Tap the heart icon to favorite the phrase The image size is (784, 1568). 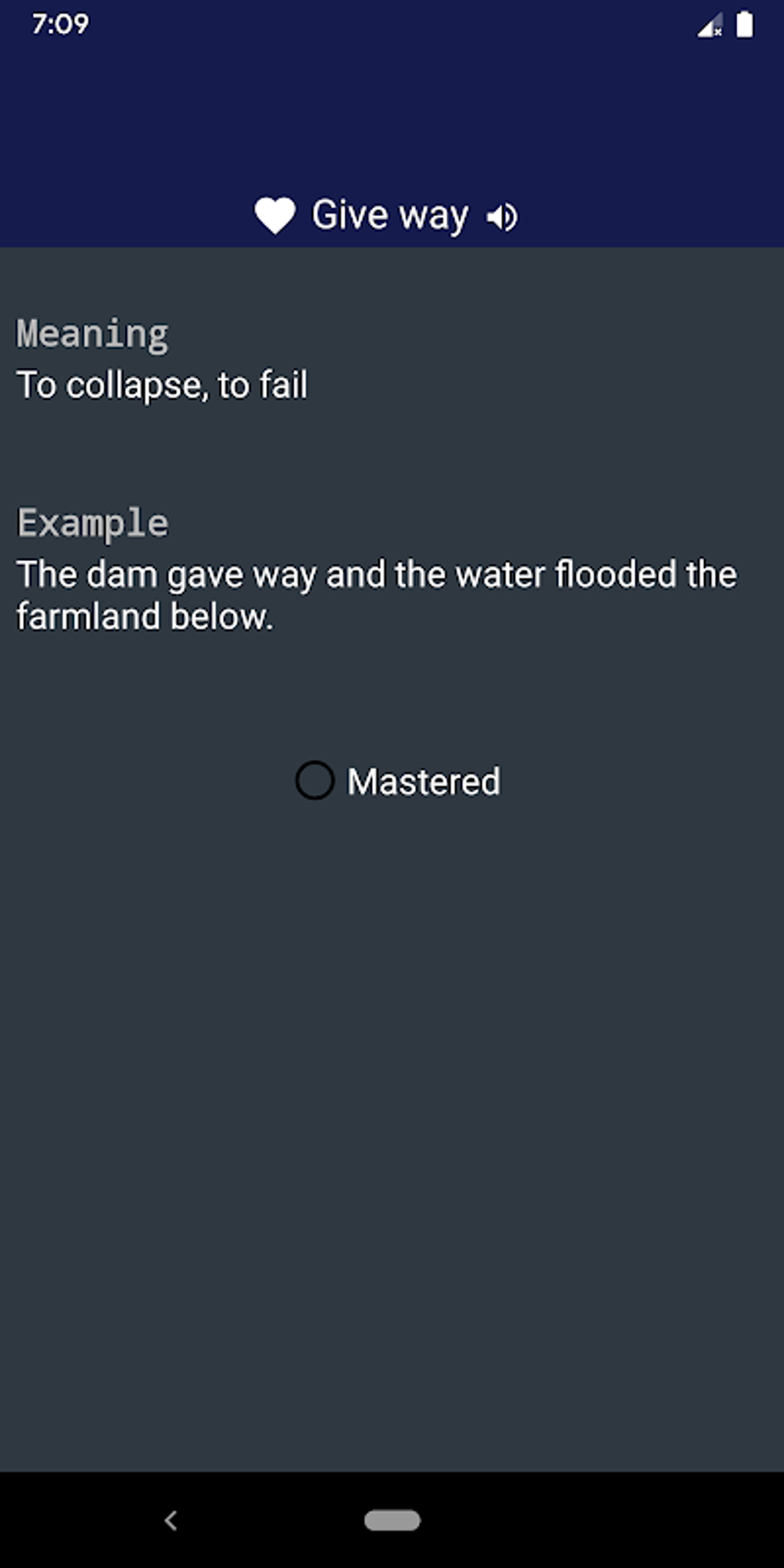pos(275,215)
